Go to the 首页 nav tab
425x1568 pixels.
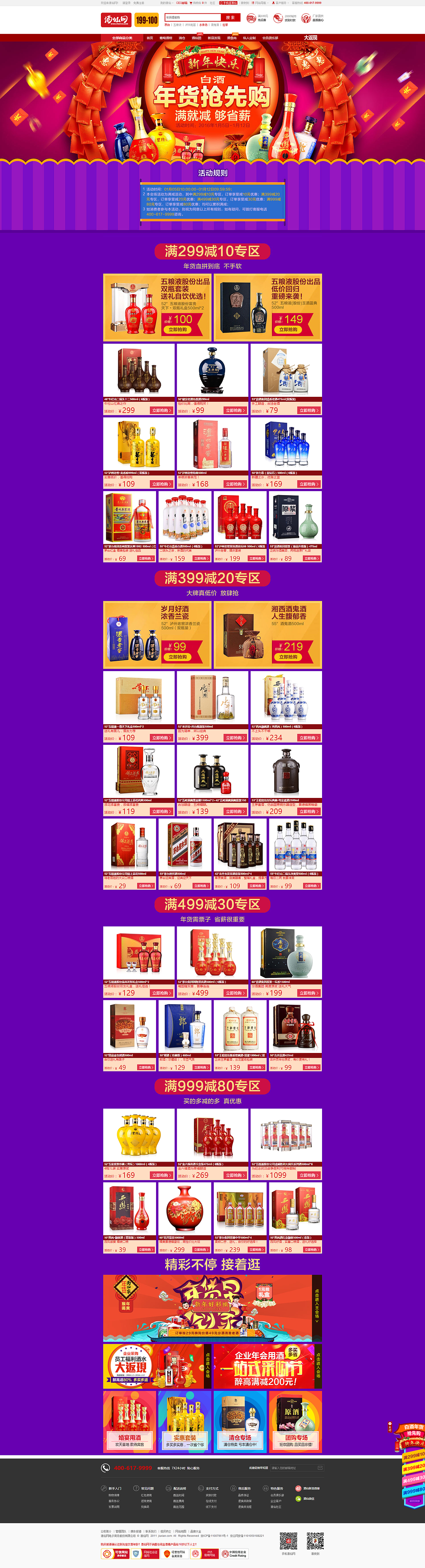point(150,38)
